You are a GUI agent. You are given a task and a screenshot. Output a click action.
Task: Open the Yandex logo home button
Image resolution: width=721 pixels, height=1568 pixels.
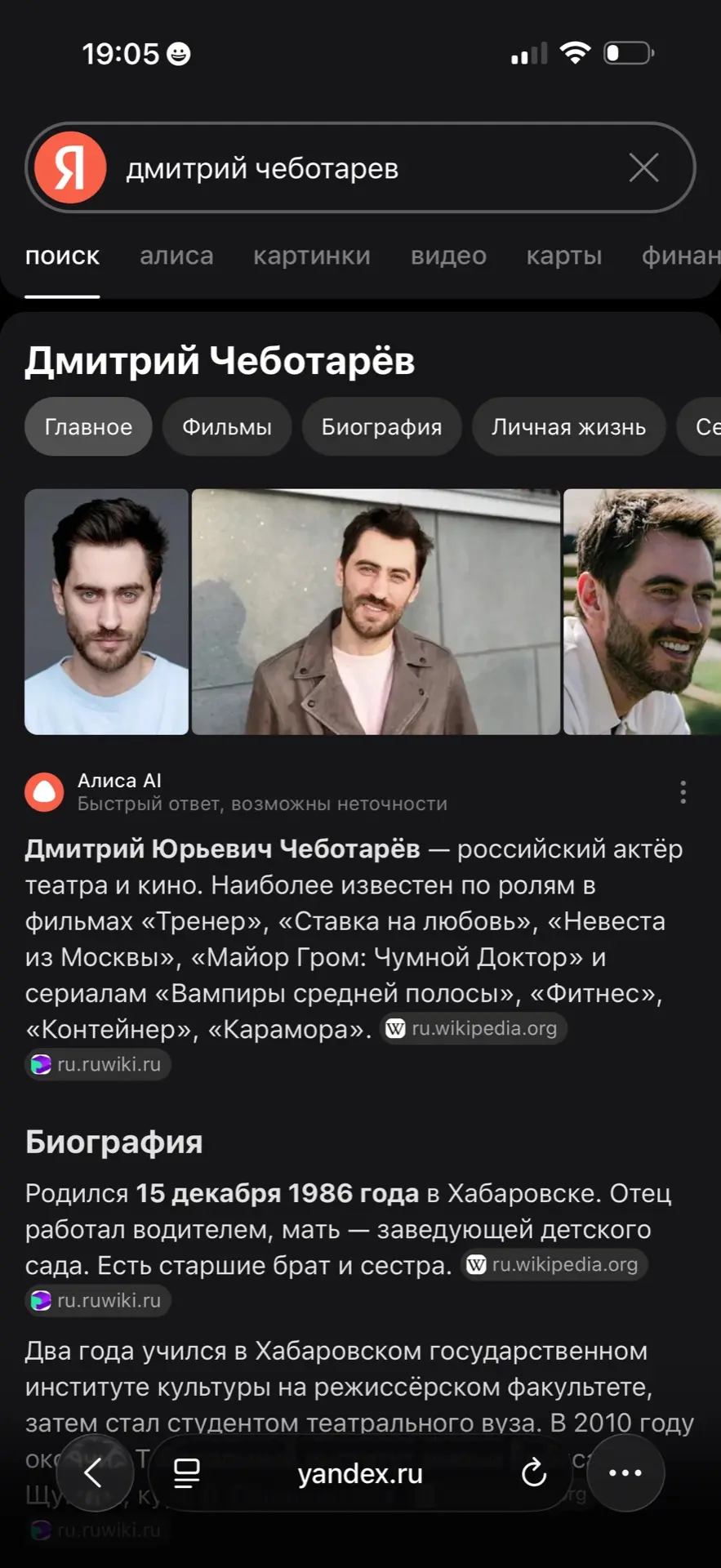pyautogui.click(x=70, y=167)
